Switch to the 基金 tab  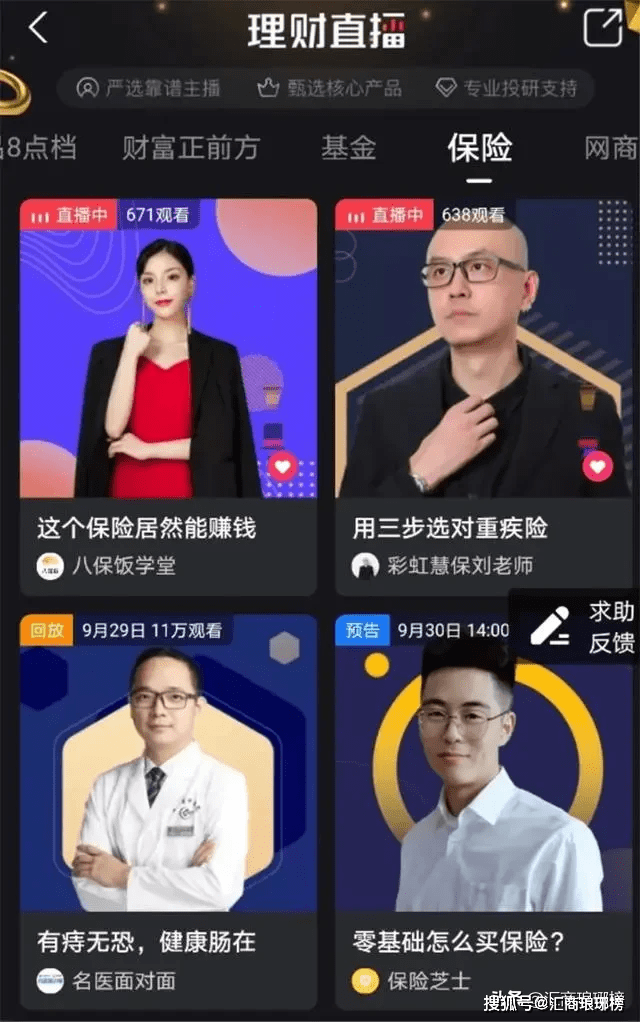point(348,148)
